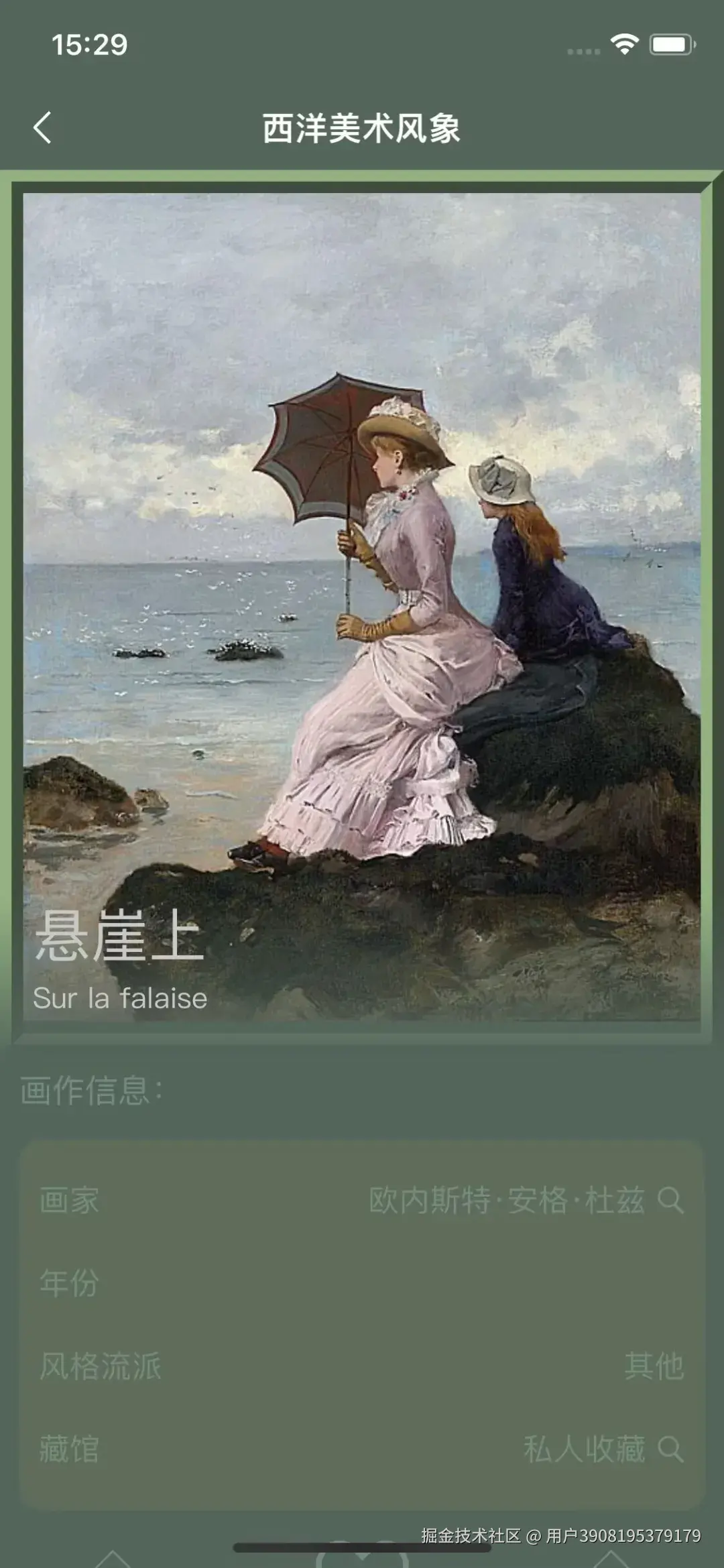This screenshot has height=1568, width=724.
Task: Go back using the top-left arrow
Action: [x=42, y=127]
